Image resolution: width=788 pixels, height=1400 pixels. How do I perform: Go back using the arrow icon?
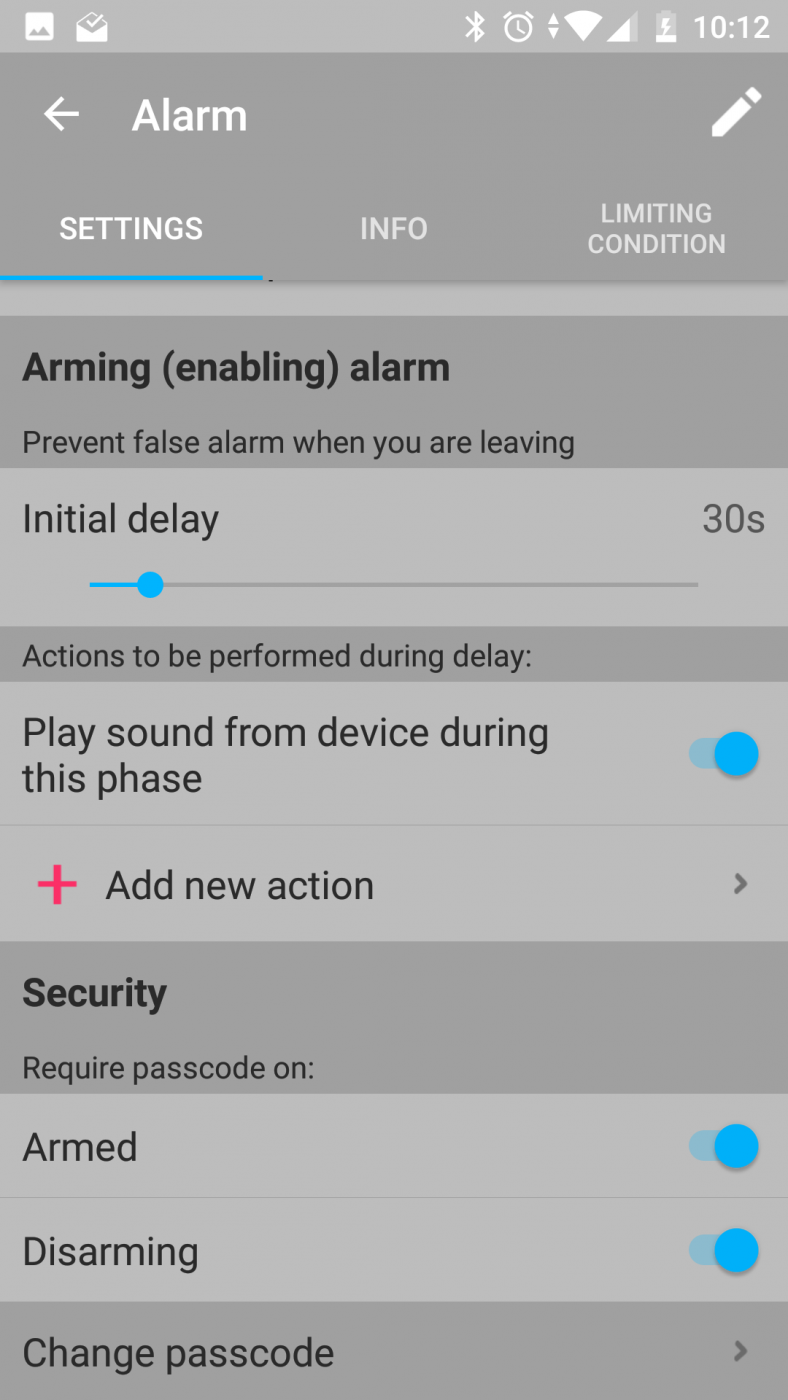pyautogui.click(x=61, y=114)
